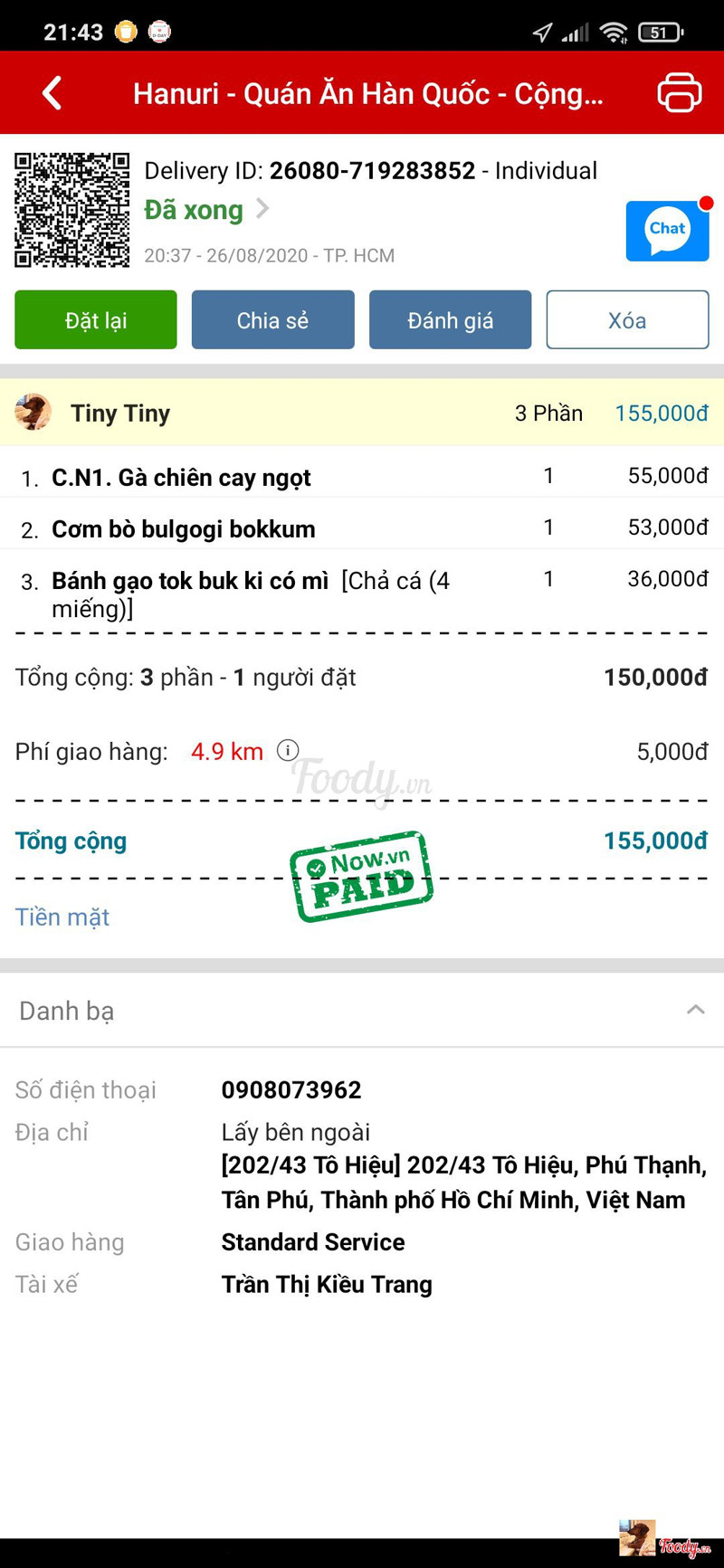Collapse the Danh bạ section
The width and height of the screenshot is (724, 1568).
(x=695, y=1010)
